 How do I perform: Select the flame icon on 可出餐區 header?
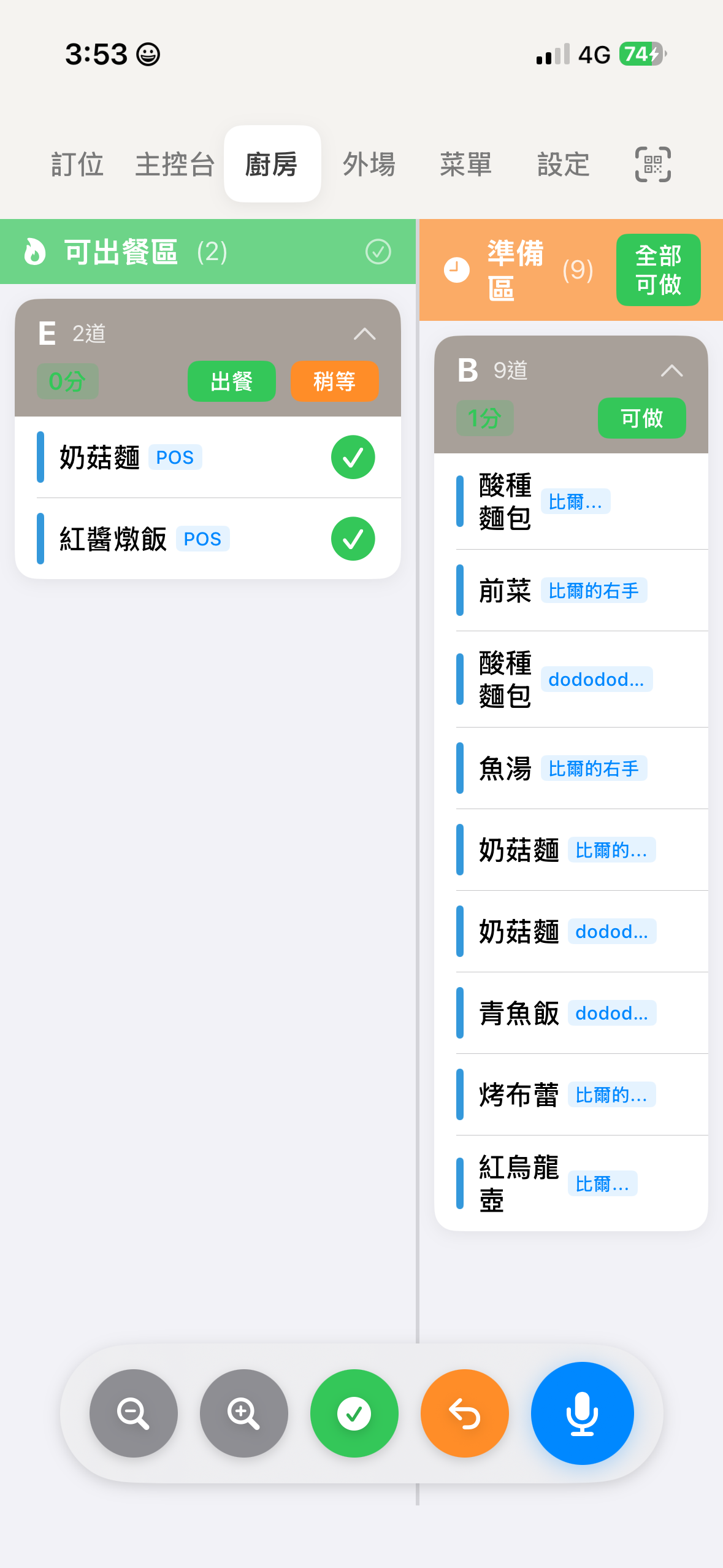tap(34, 252)
